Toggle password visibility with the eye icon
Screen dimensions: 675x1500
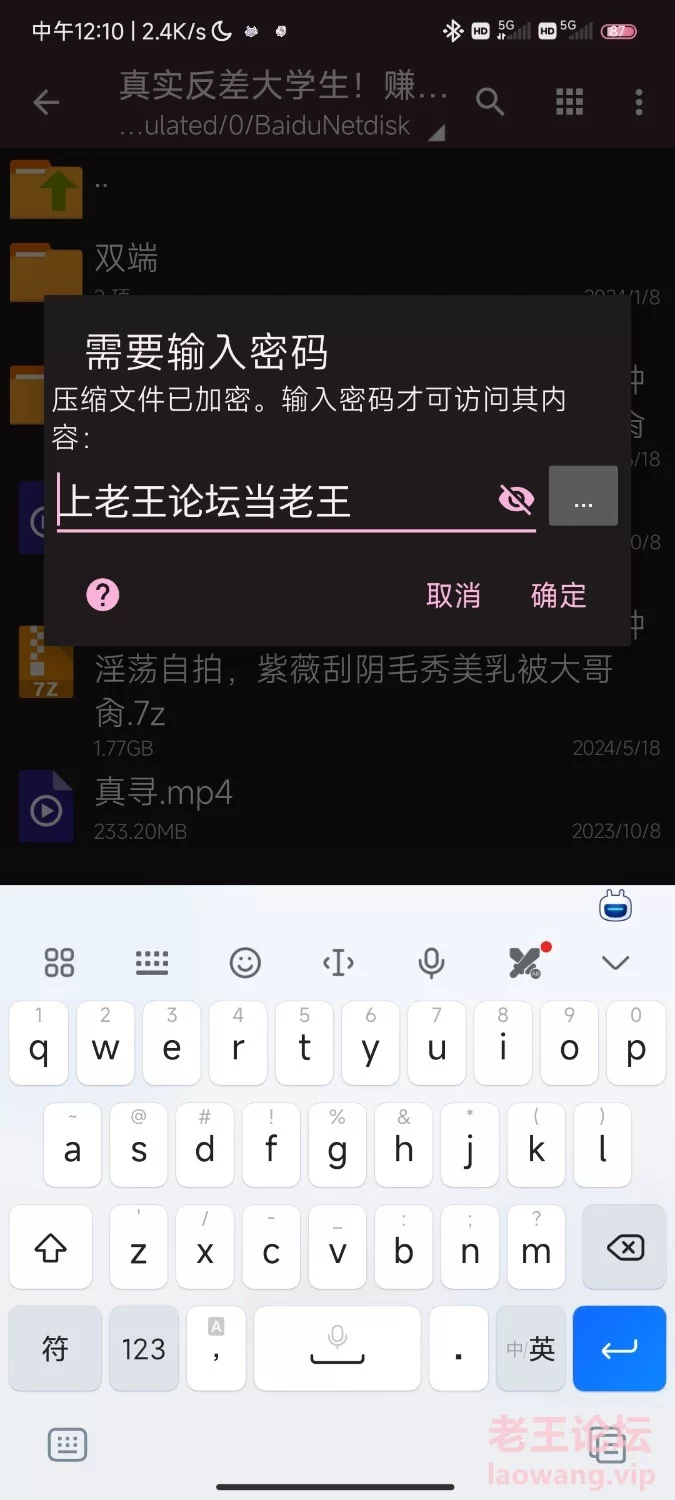516,498
